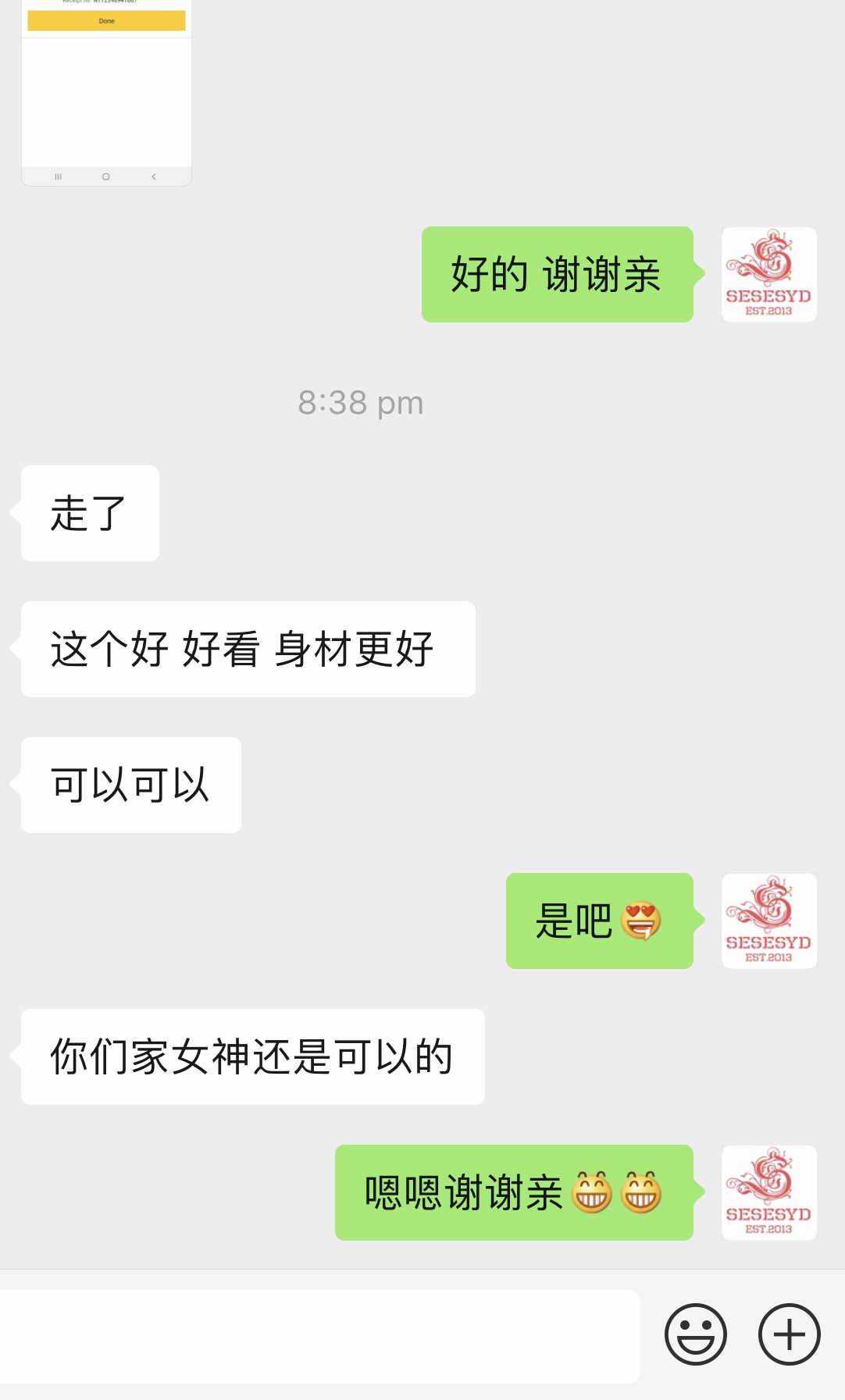Screen dimensions: 845x1400
Task: Open the sender avatar beside 好的 谢谢亲
Action: [x=768, y=274]
